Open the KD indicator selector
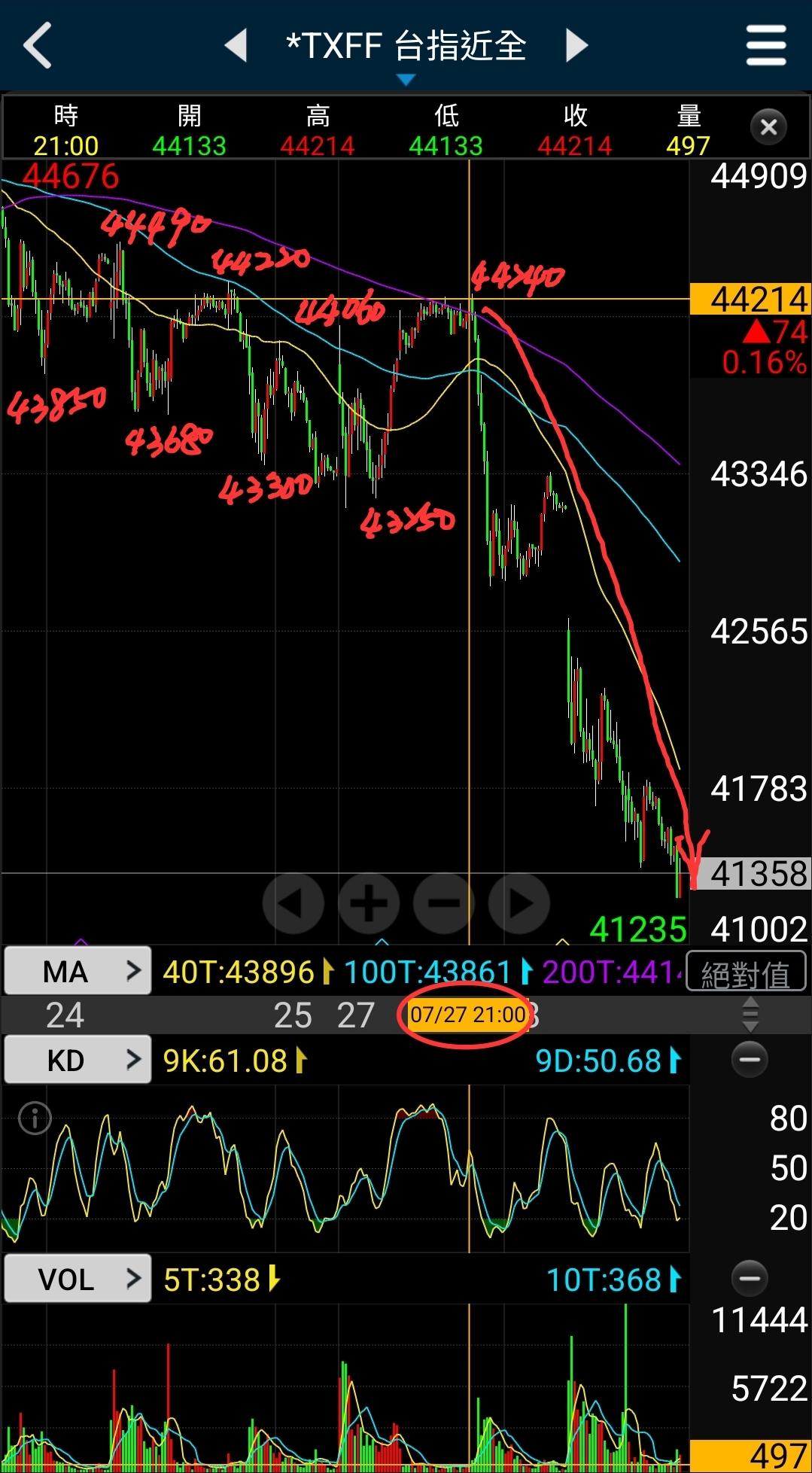 pos(78,1060)
